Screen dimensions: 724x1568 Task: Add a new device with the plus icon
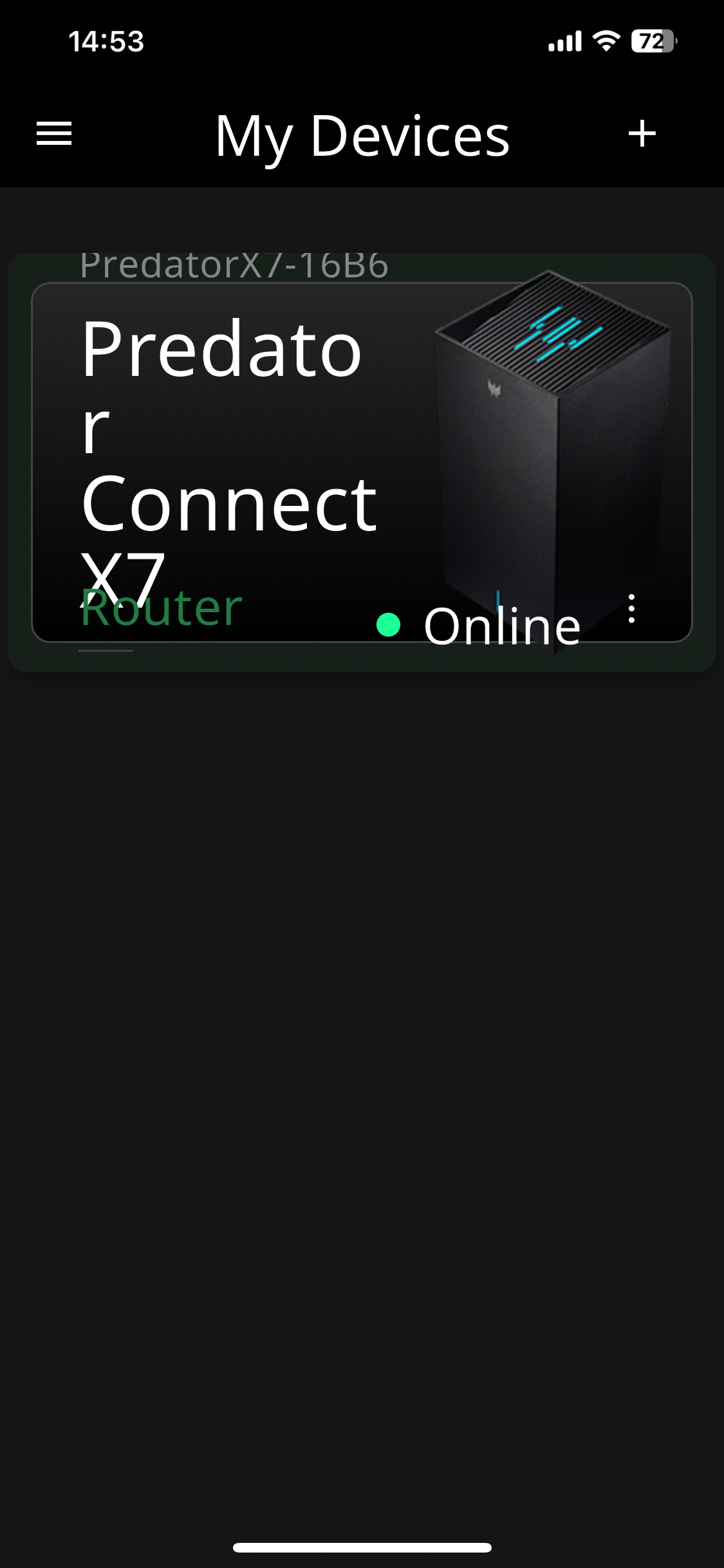(x=642, y=133)
